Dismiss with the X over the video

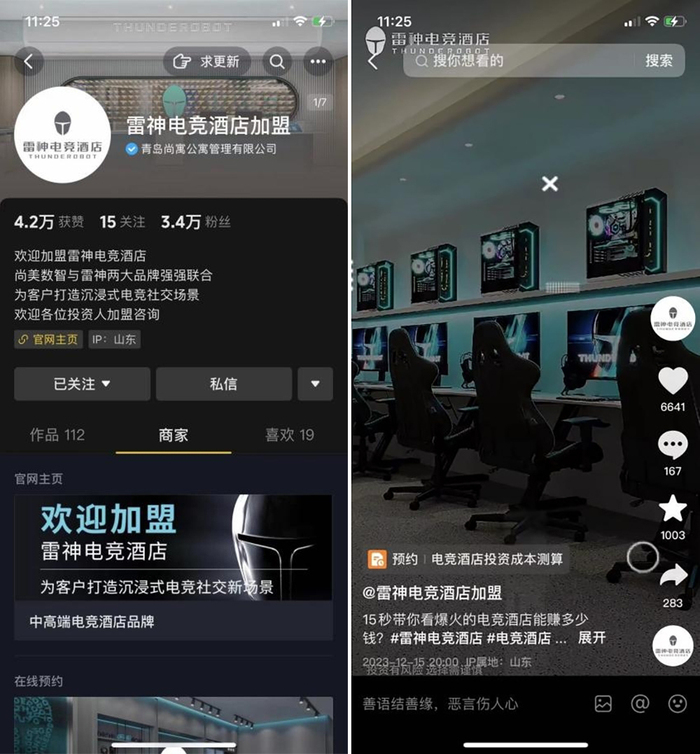549,184
